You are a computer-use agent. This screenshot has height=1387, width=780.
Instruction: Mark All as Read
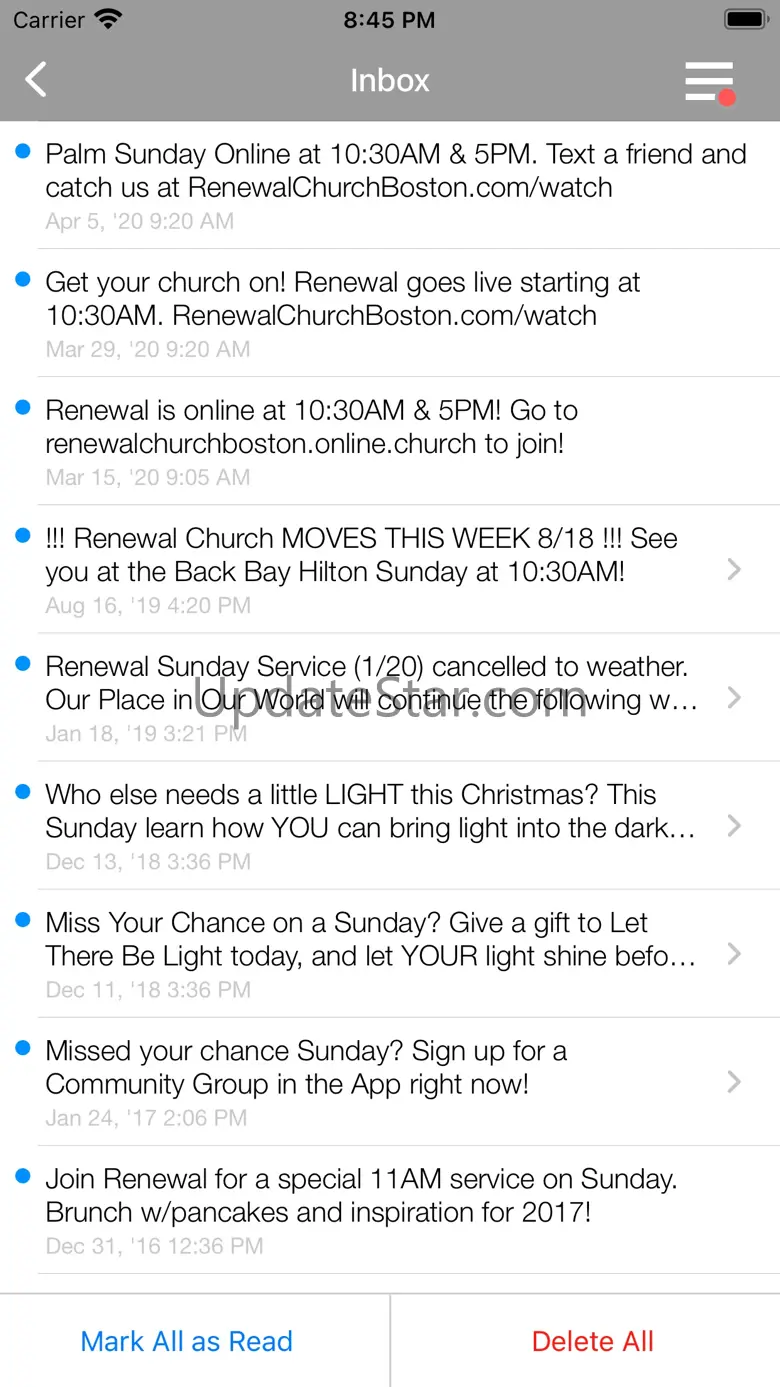187,1341
